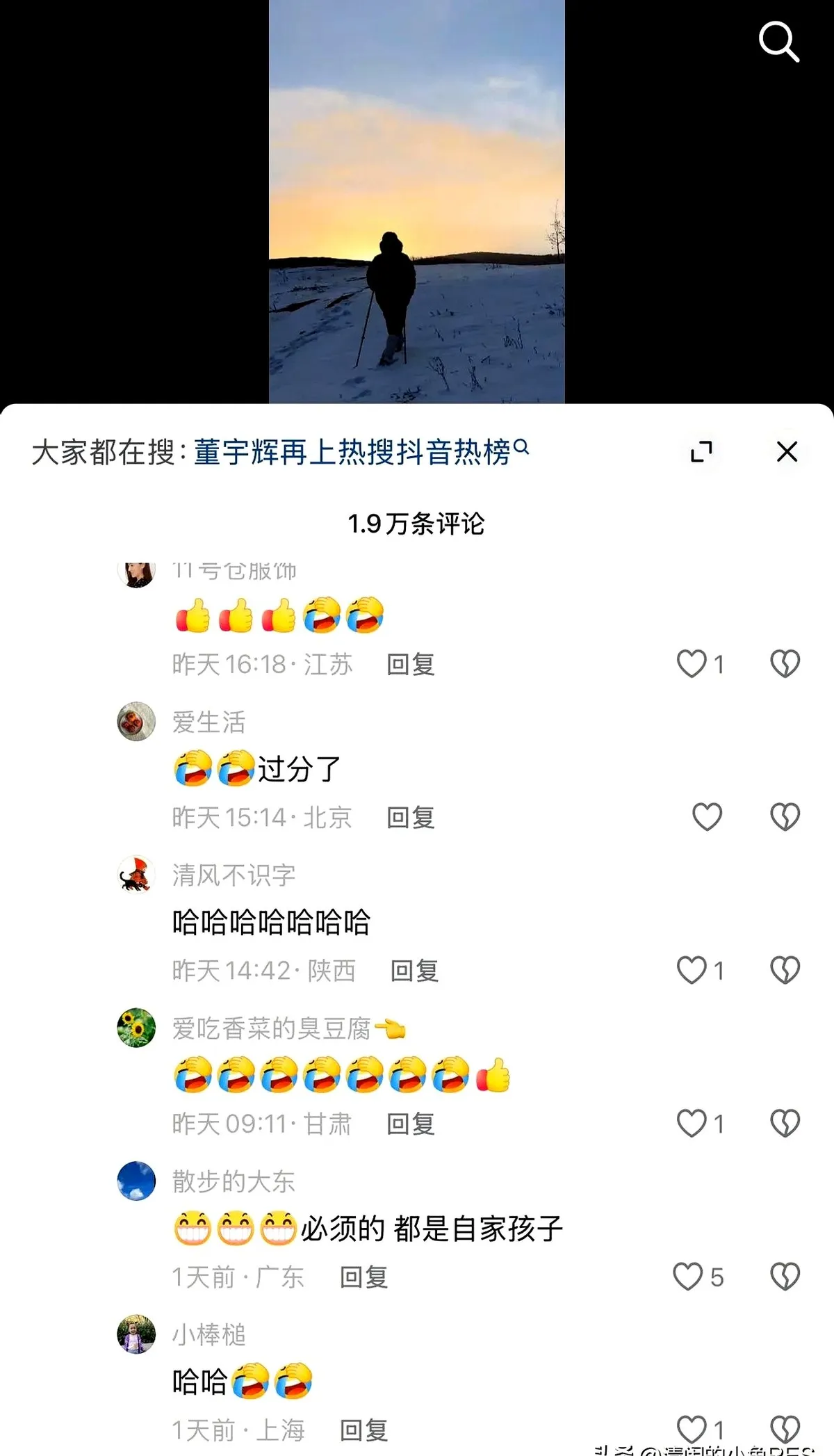Screen dimensions: 834x1456
Task: Reply to 爱吃香菜的臭豆腐's comment
Action: tap(410, 1124)
